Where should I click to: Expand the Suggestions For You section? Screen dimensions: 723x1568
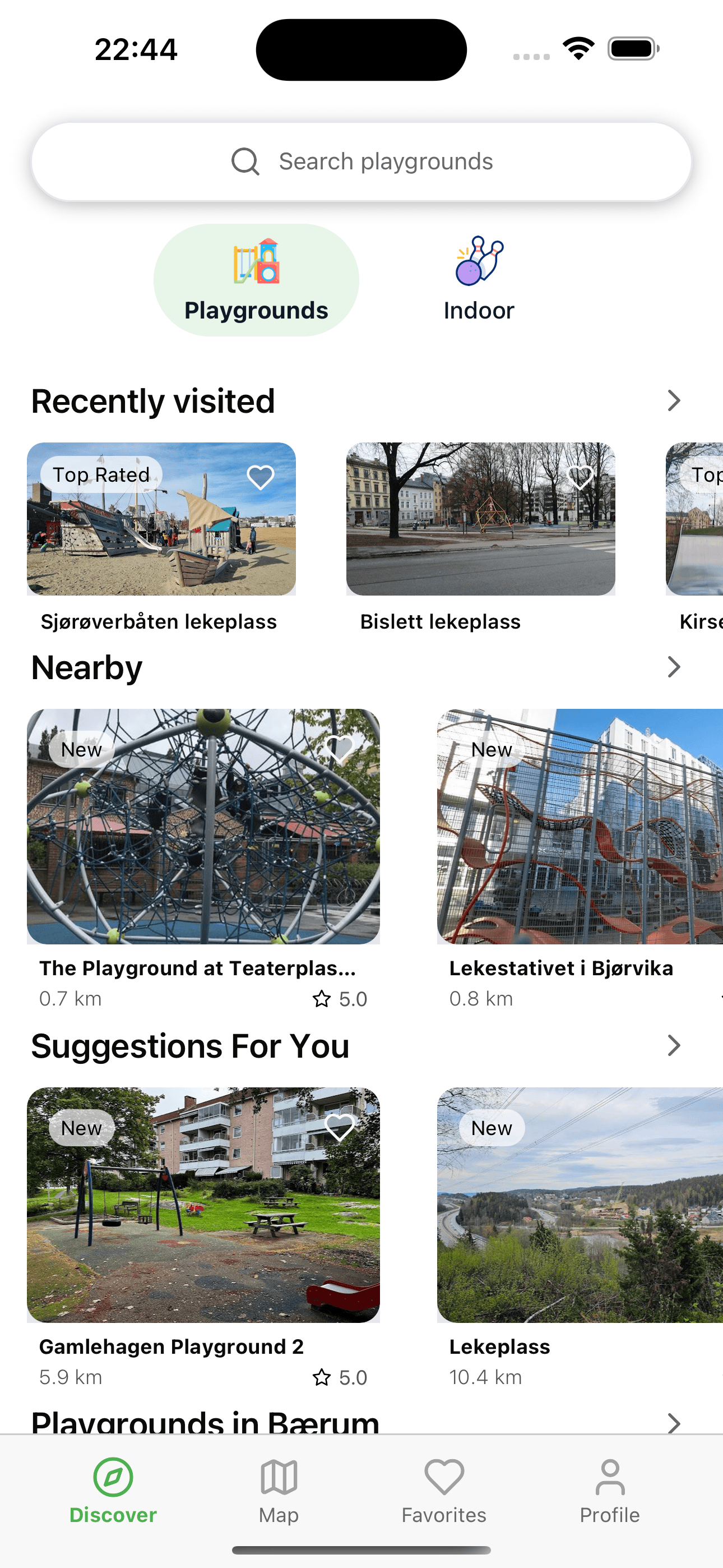tap(673, 1045)
